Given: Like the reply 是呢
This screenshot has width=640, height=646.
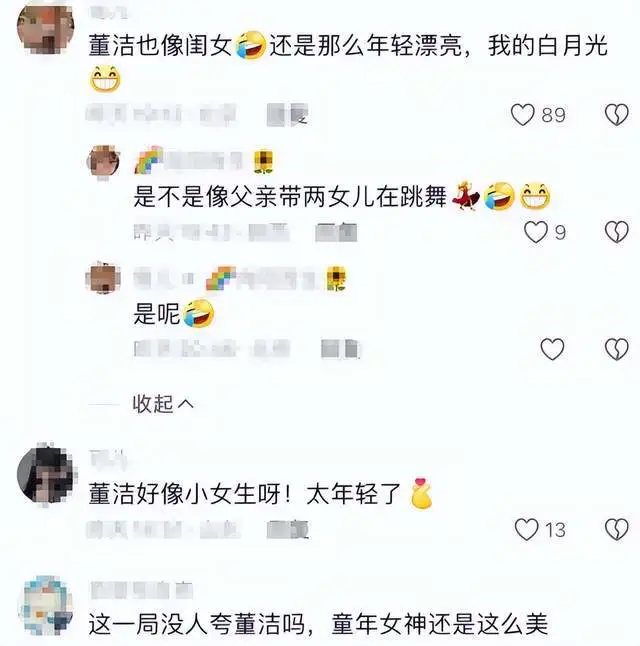Looking at the screenshot, I should (x=552, y=349).
